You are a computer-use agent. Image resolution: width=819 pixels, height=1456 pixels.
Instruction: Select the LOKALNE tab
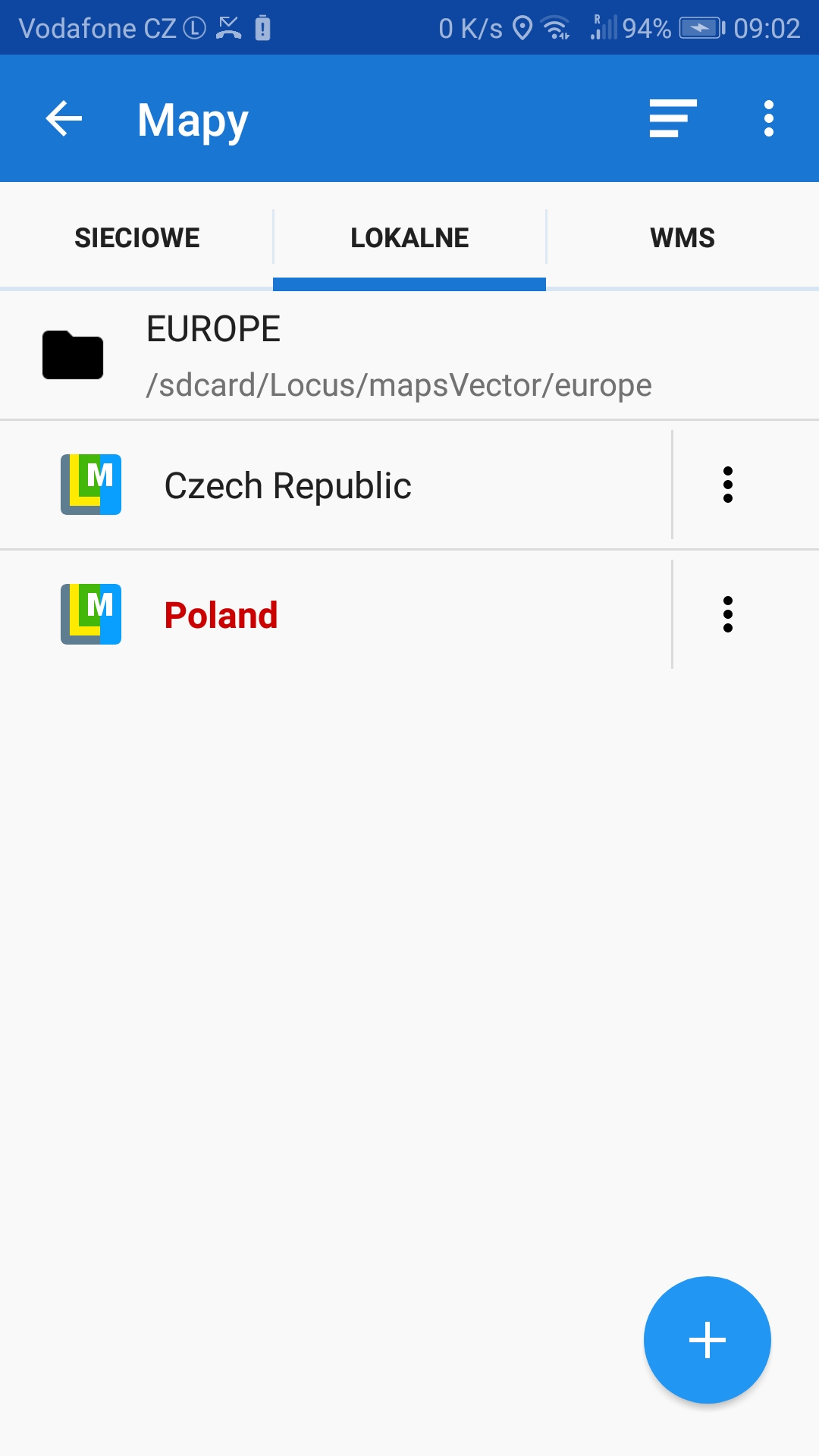[x=409, y=238]
